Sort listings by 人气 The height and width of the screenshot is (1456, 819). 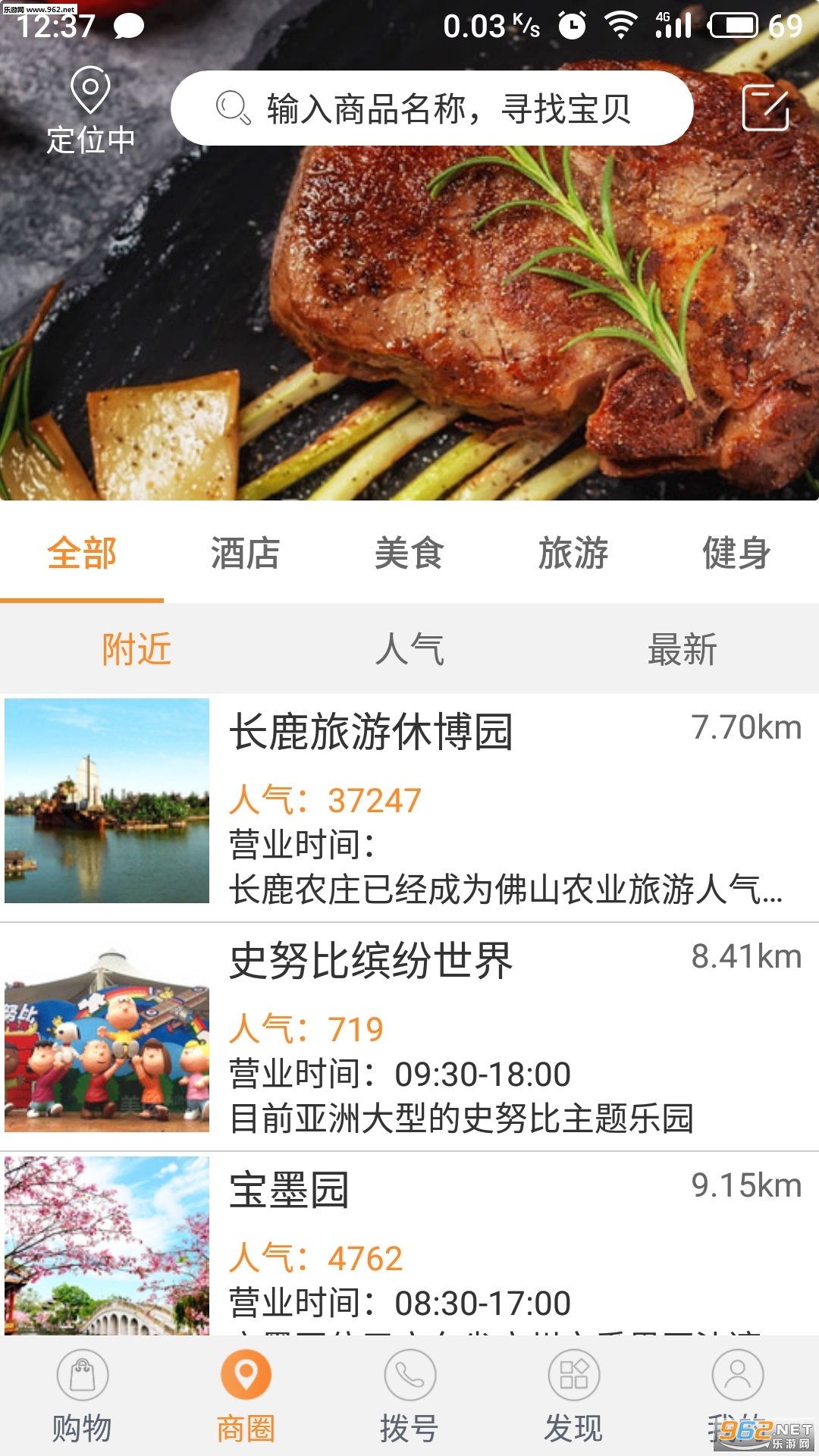coord(409,650)
